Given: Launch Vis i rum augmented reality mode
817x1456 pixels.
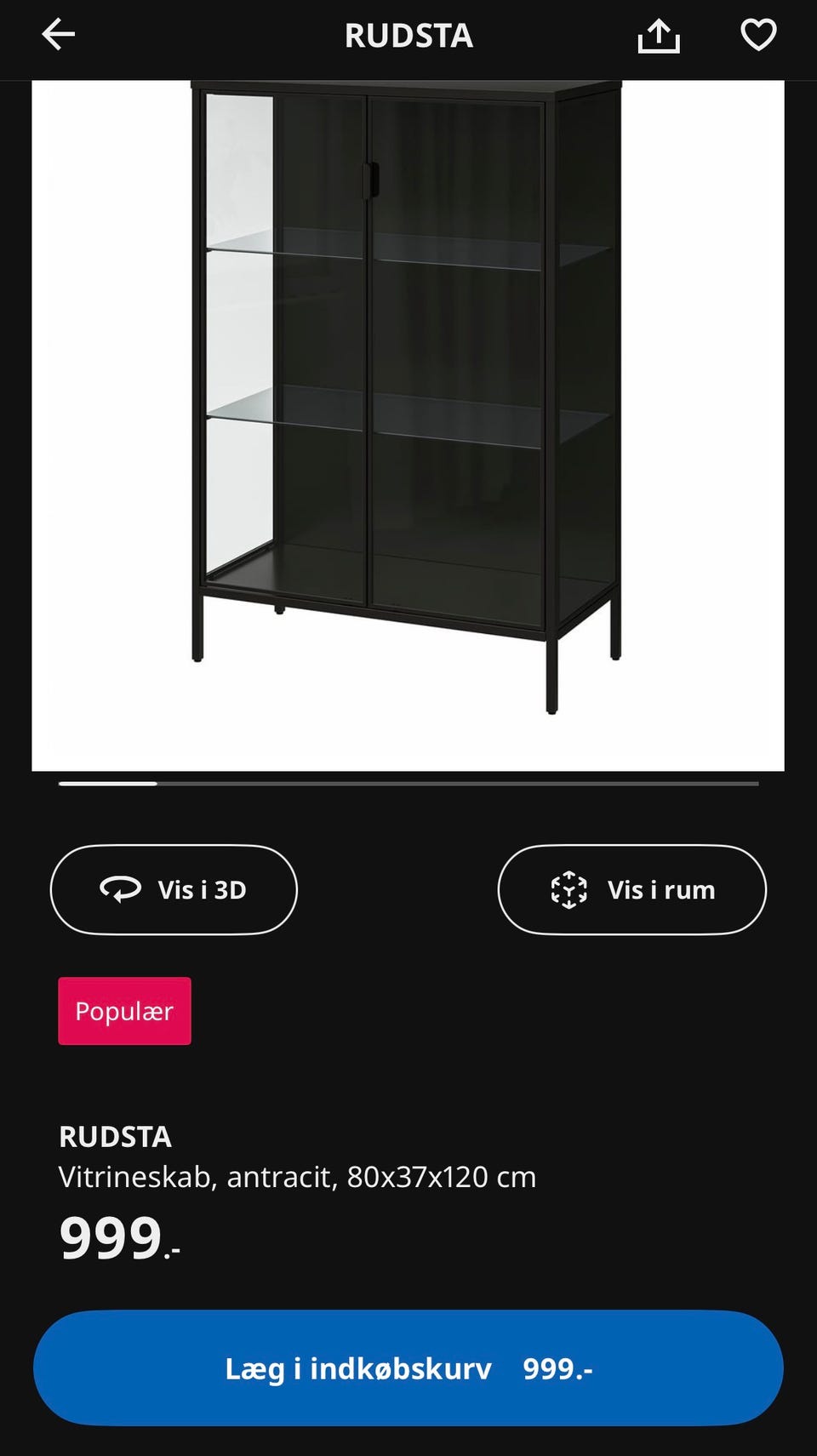Looking at the screenshot, I should 632,889.
